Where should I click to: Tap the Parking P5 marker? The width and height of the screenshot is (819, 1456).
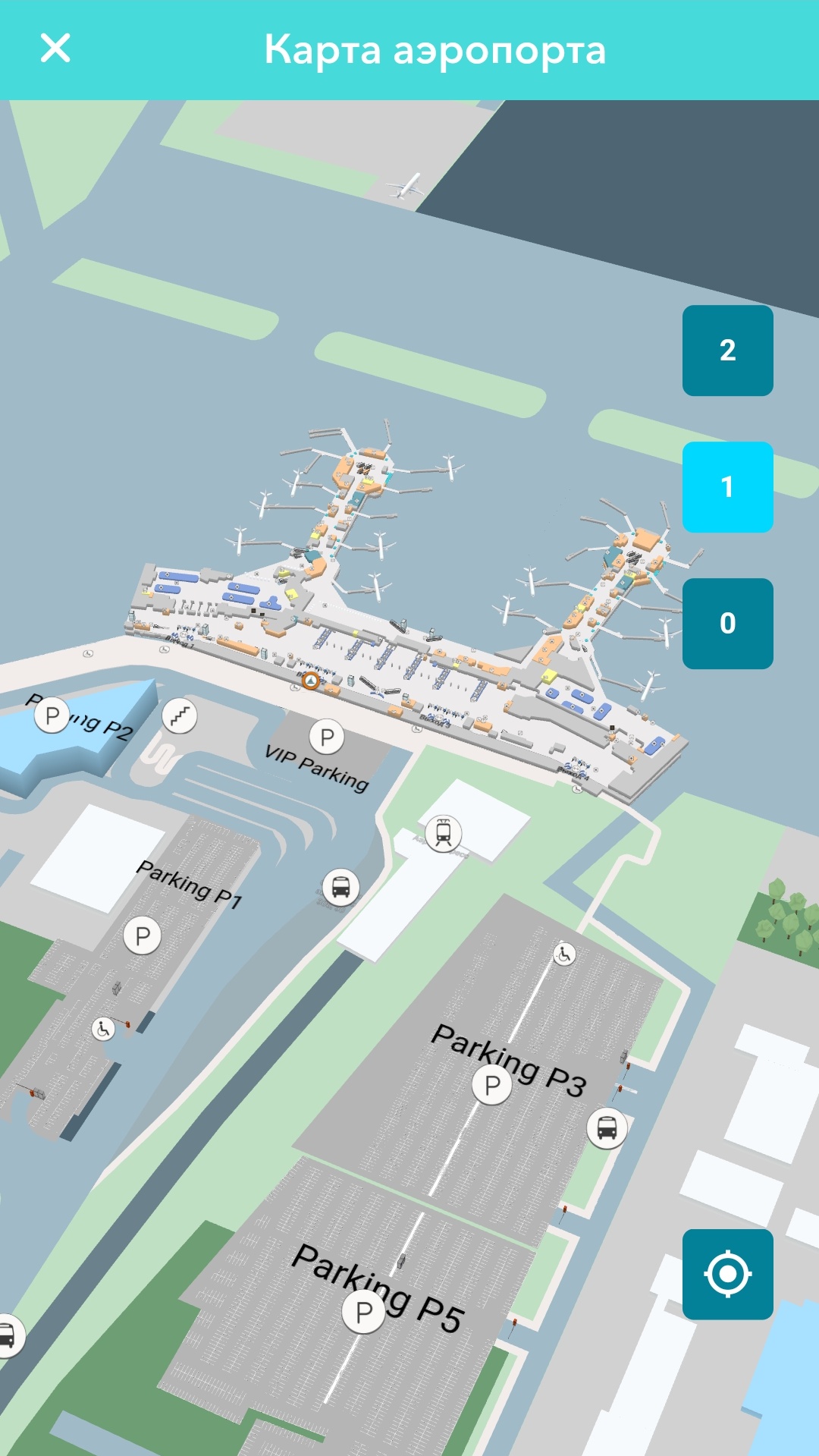click(364, 1312)
